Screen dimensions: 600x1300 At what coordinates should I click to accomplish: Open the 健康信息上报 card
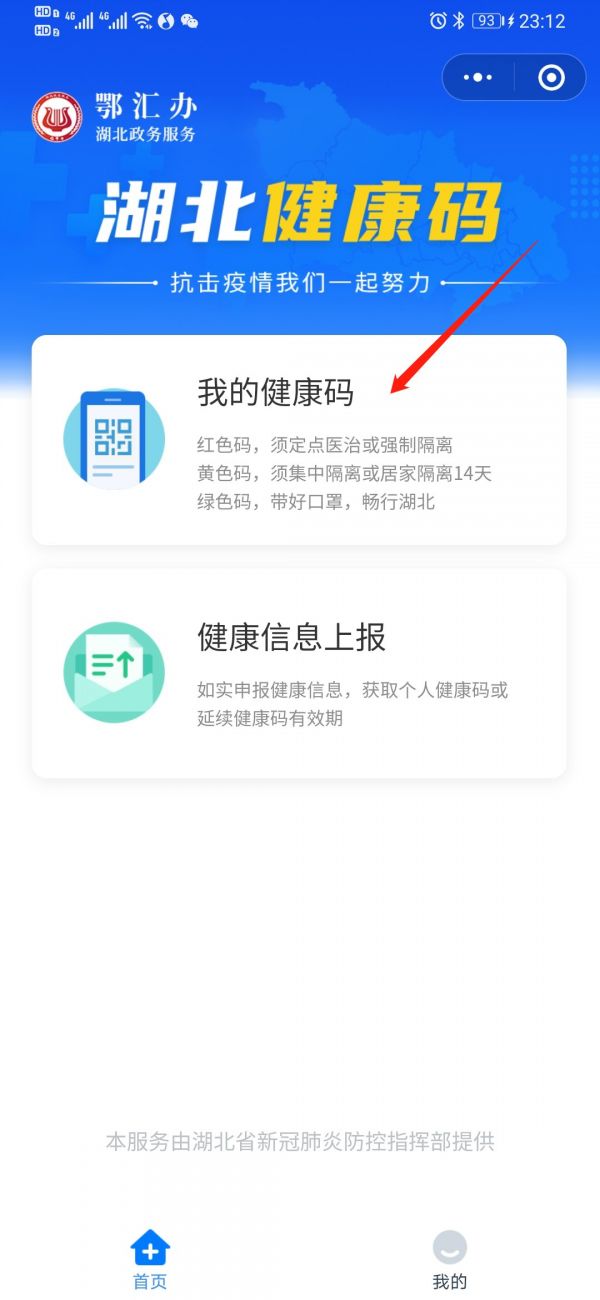(299, 673)
